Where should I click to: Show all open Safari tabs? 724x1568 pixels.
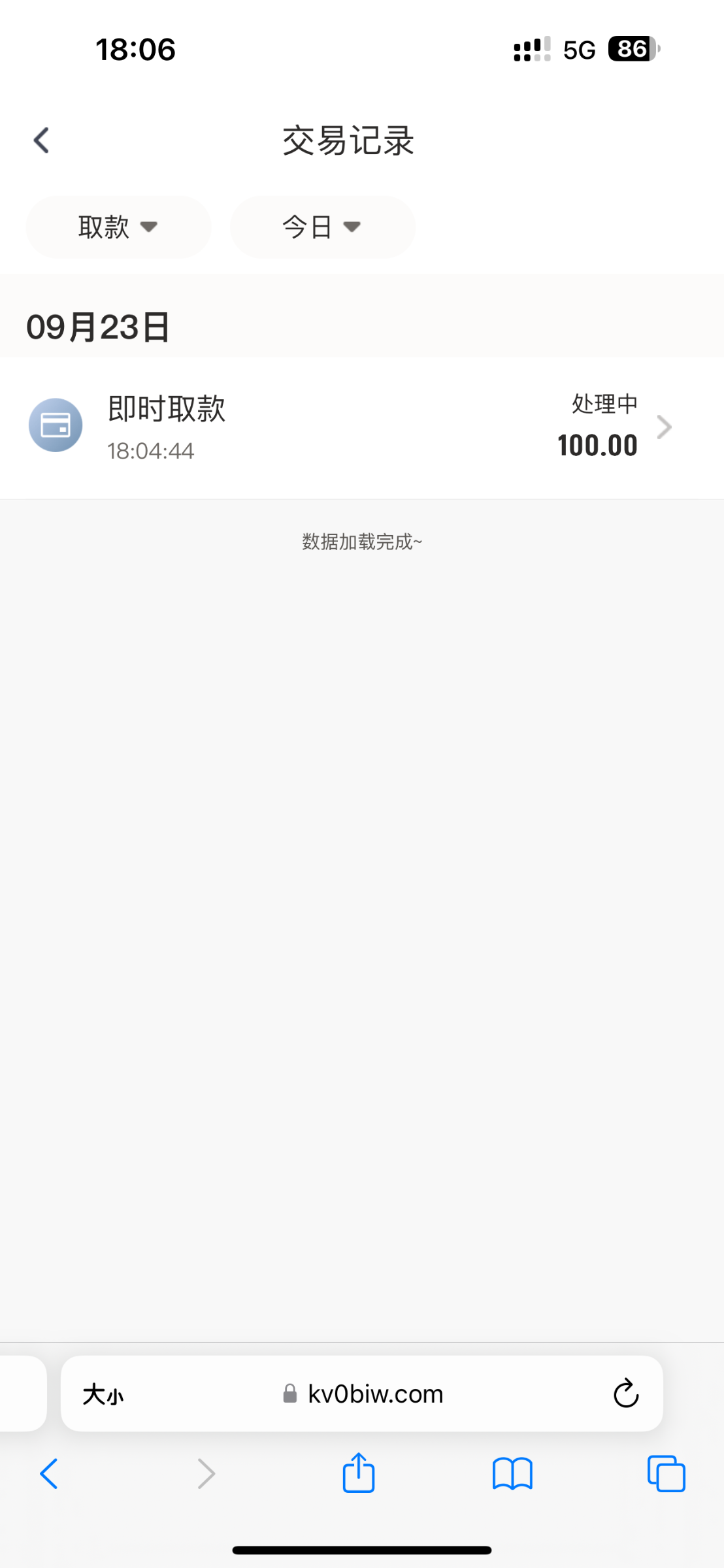pyautogui.click(x=666, y=1474)
